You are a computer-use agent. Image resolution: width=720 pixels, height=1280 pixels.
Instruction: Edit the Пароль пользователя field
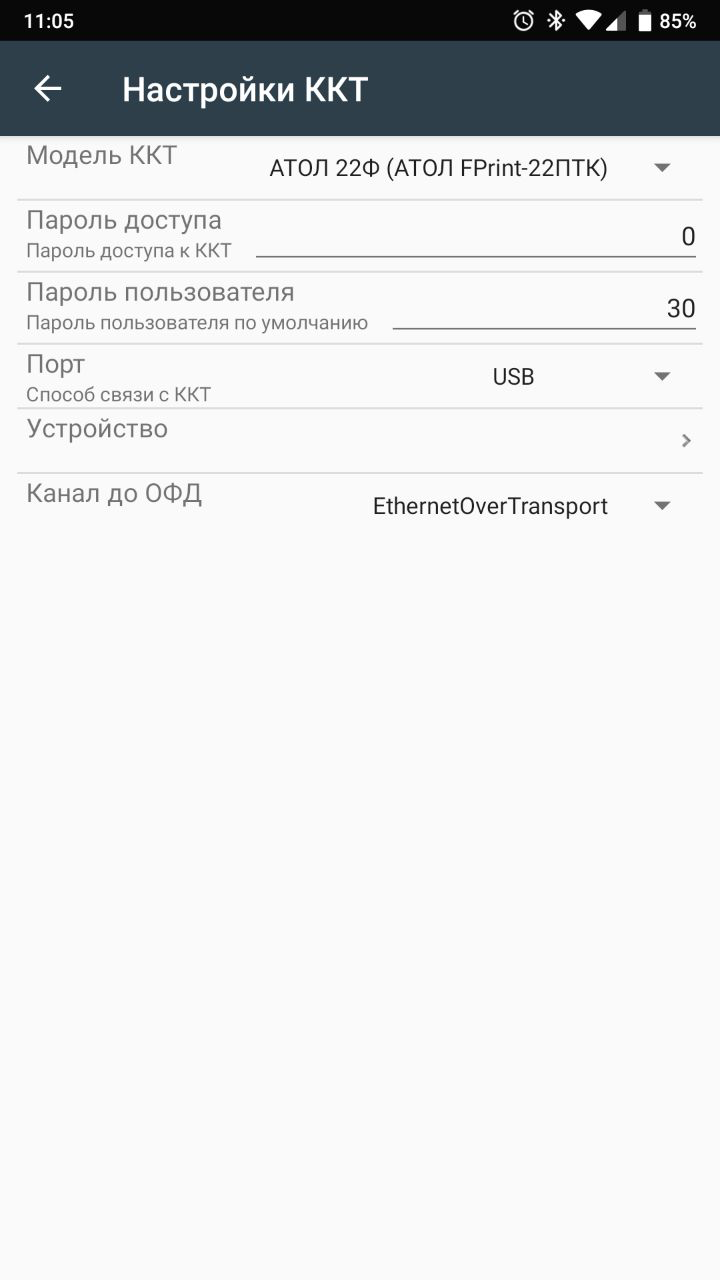[x=543, y=309]
